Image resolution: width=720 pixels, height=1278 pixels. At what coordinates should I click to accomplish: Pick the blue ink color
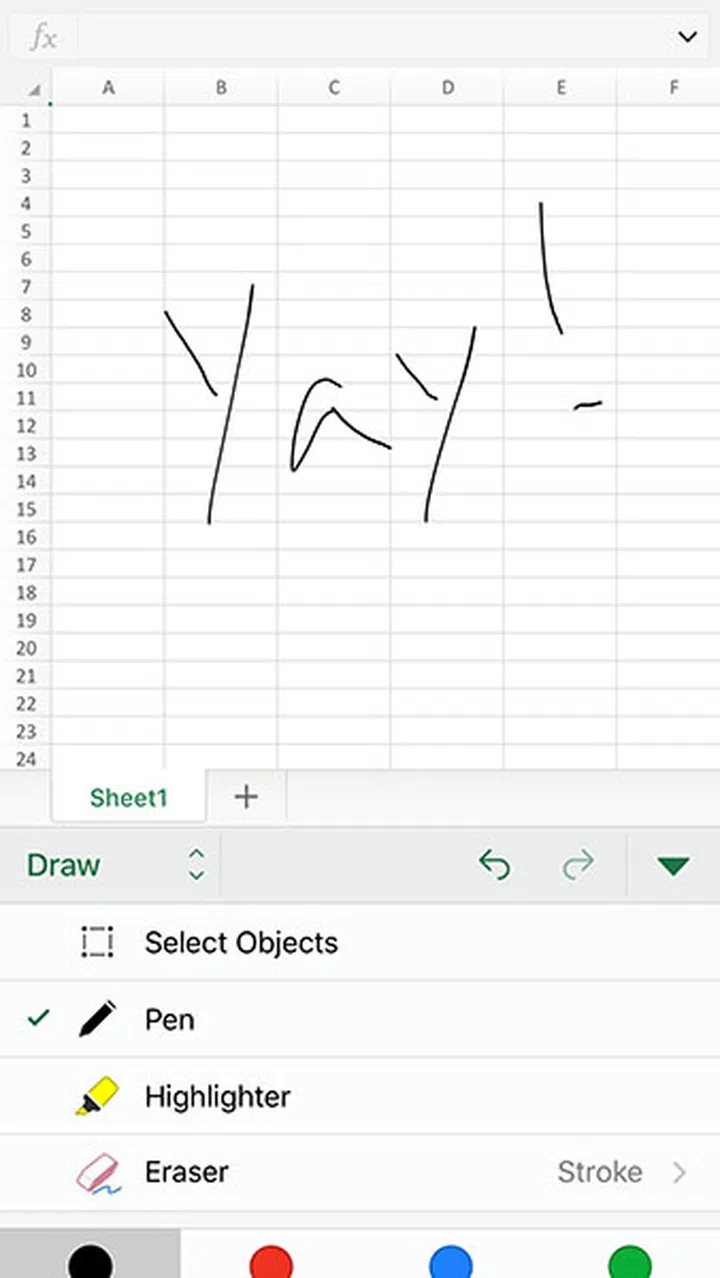(x=450, y=1262)
